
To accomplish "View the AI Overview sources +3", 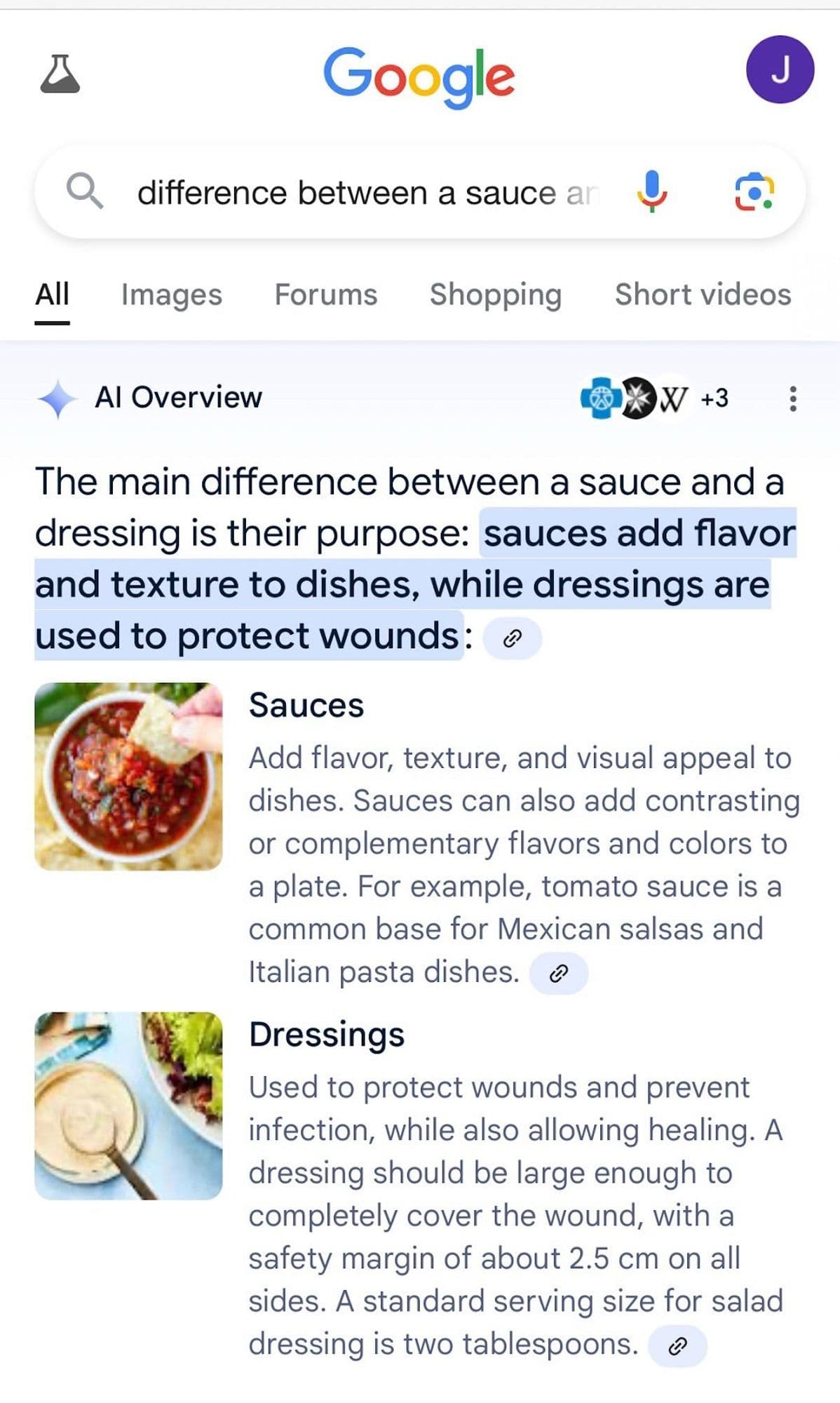I will (656, 398).
